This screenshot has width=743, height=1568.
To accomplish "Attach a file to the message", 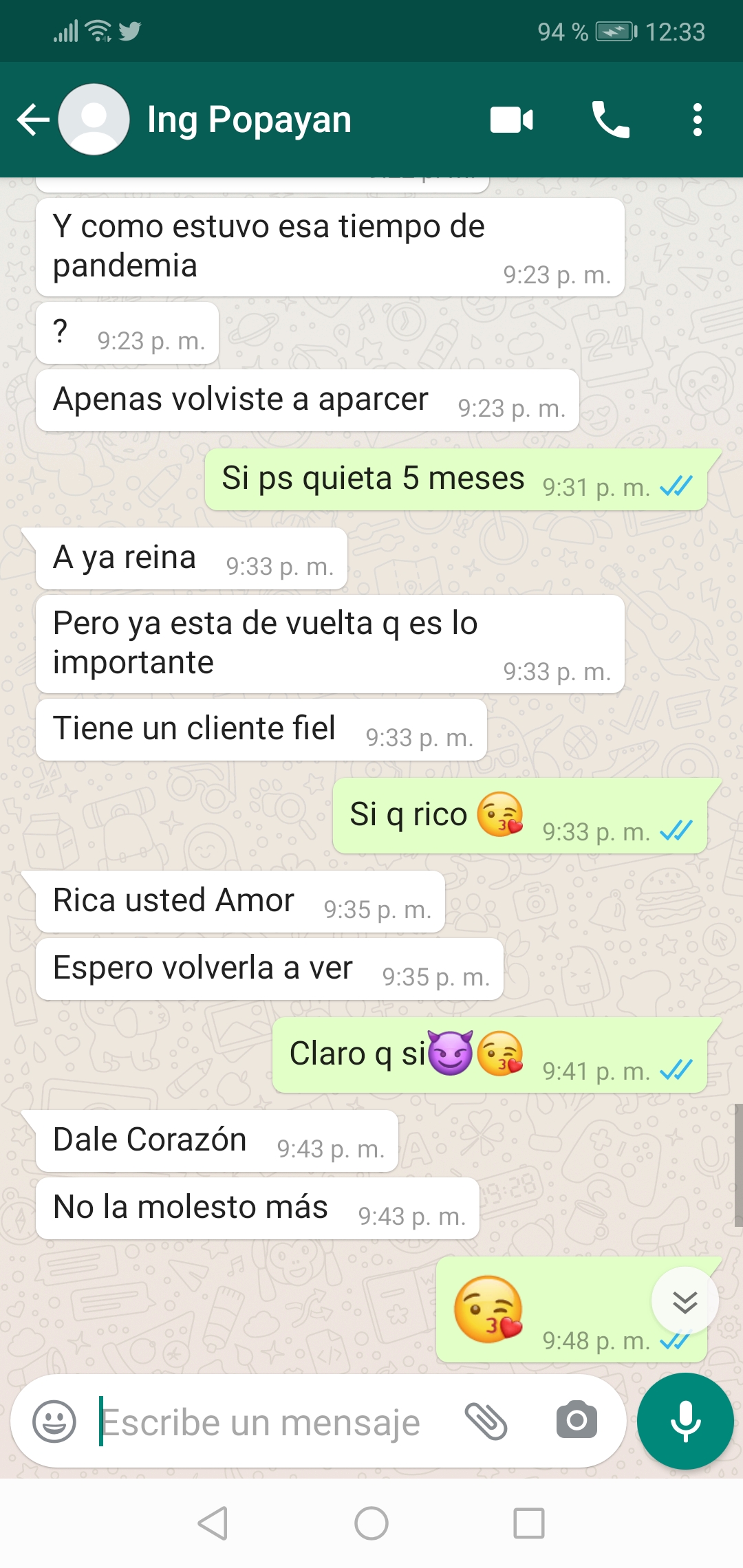I will [486, 1421].
